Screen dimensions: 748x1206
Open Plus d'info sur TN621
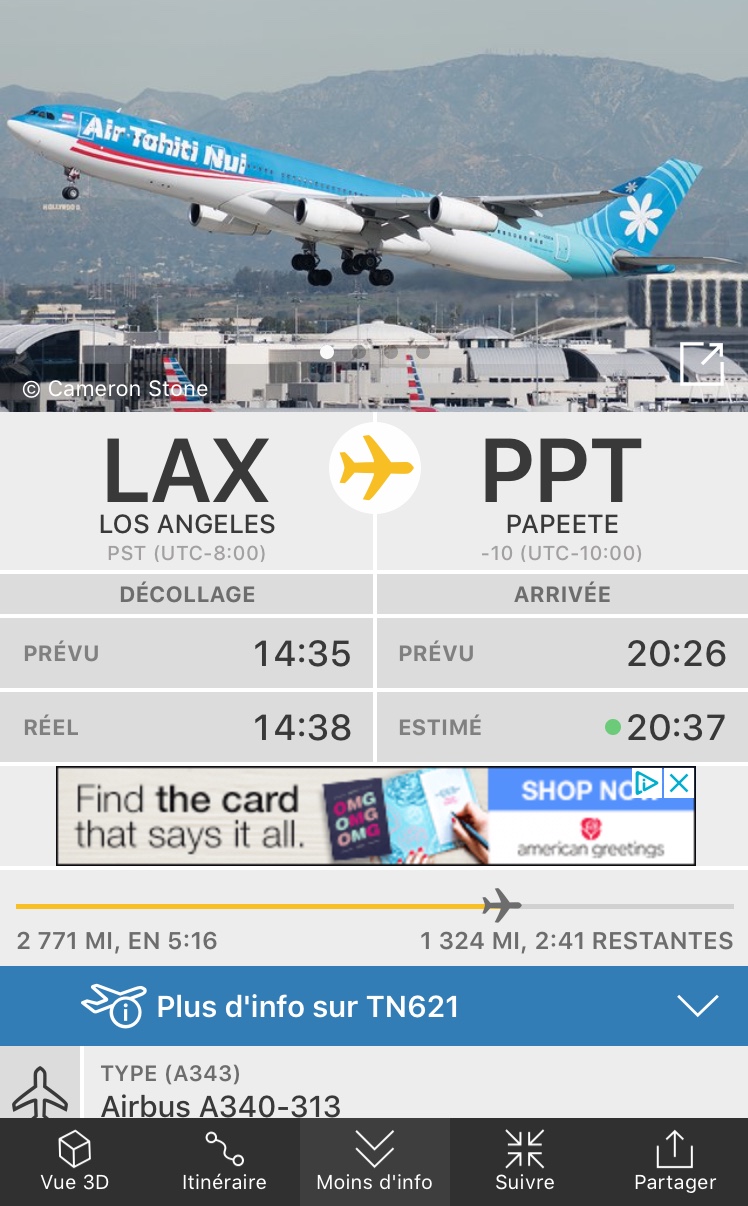[374, 1006]
